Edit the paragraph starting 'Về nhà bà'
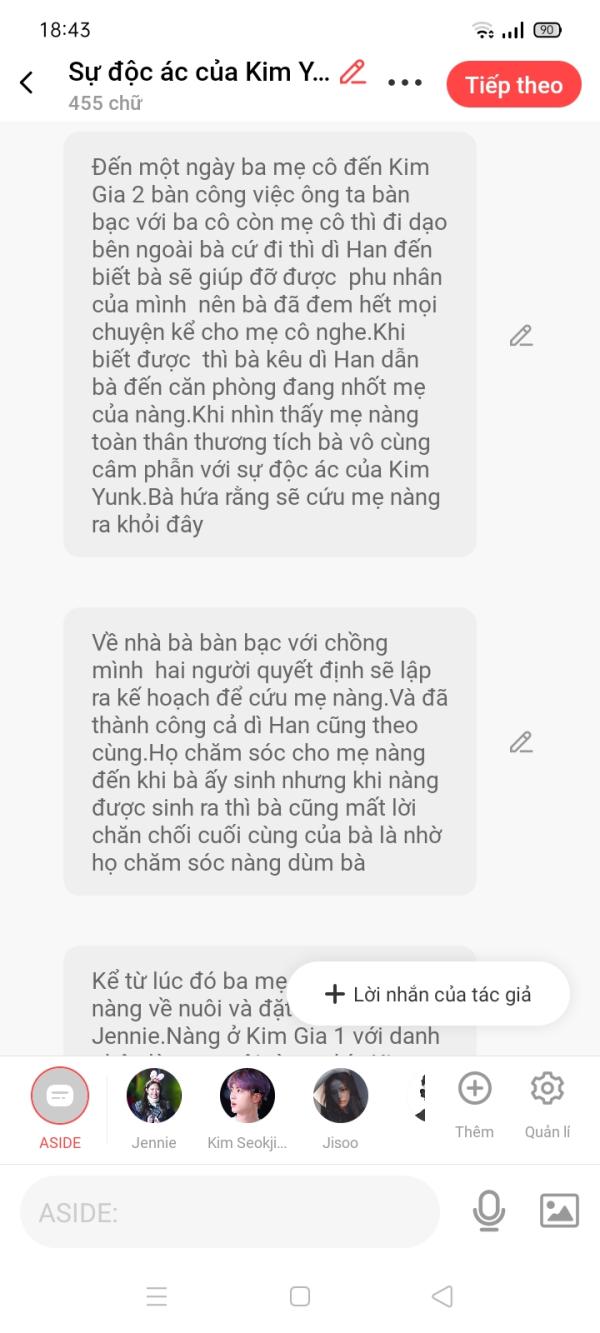 tap(520, 742)
